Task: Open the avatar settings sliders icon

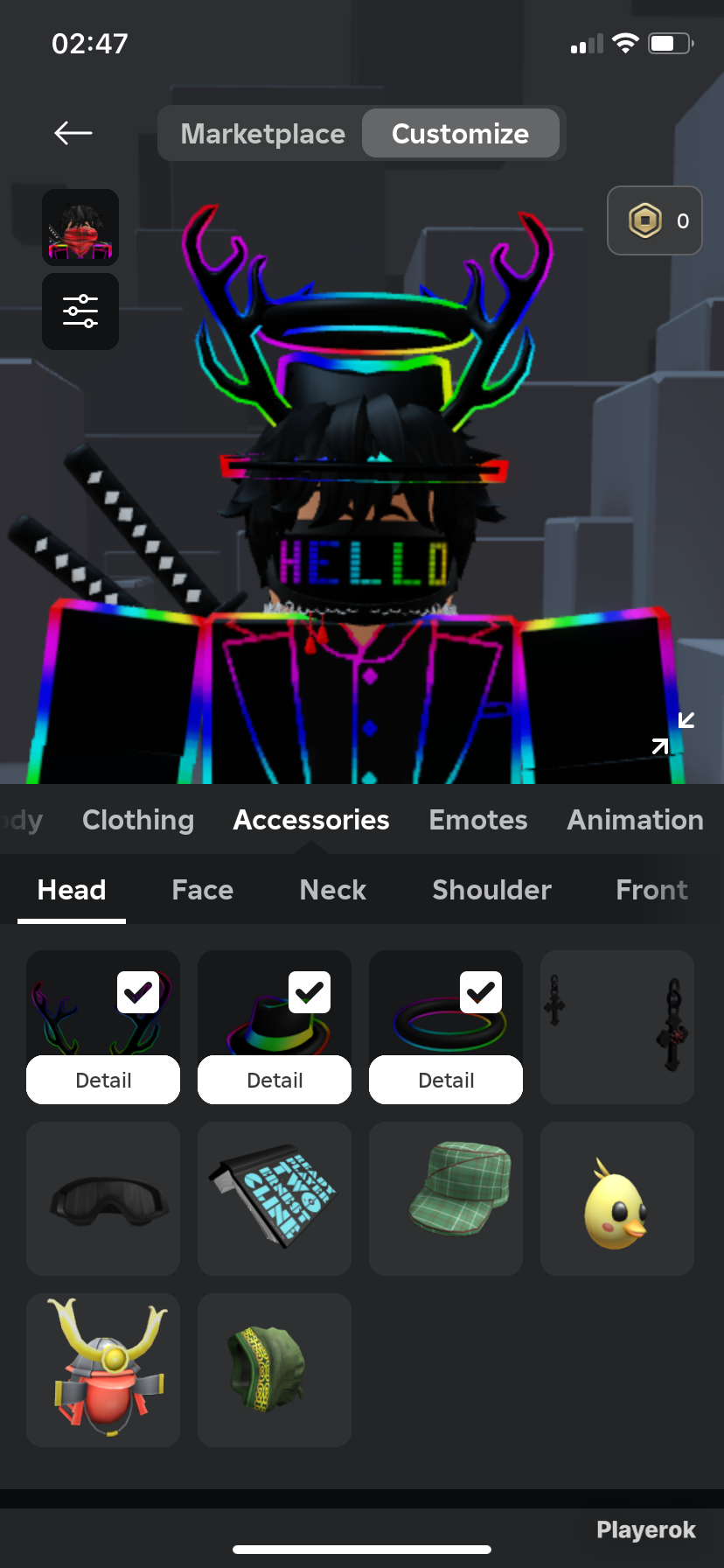Action: (x=80, y=311)
